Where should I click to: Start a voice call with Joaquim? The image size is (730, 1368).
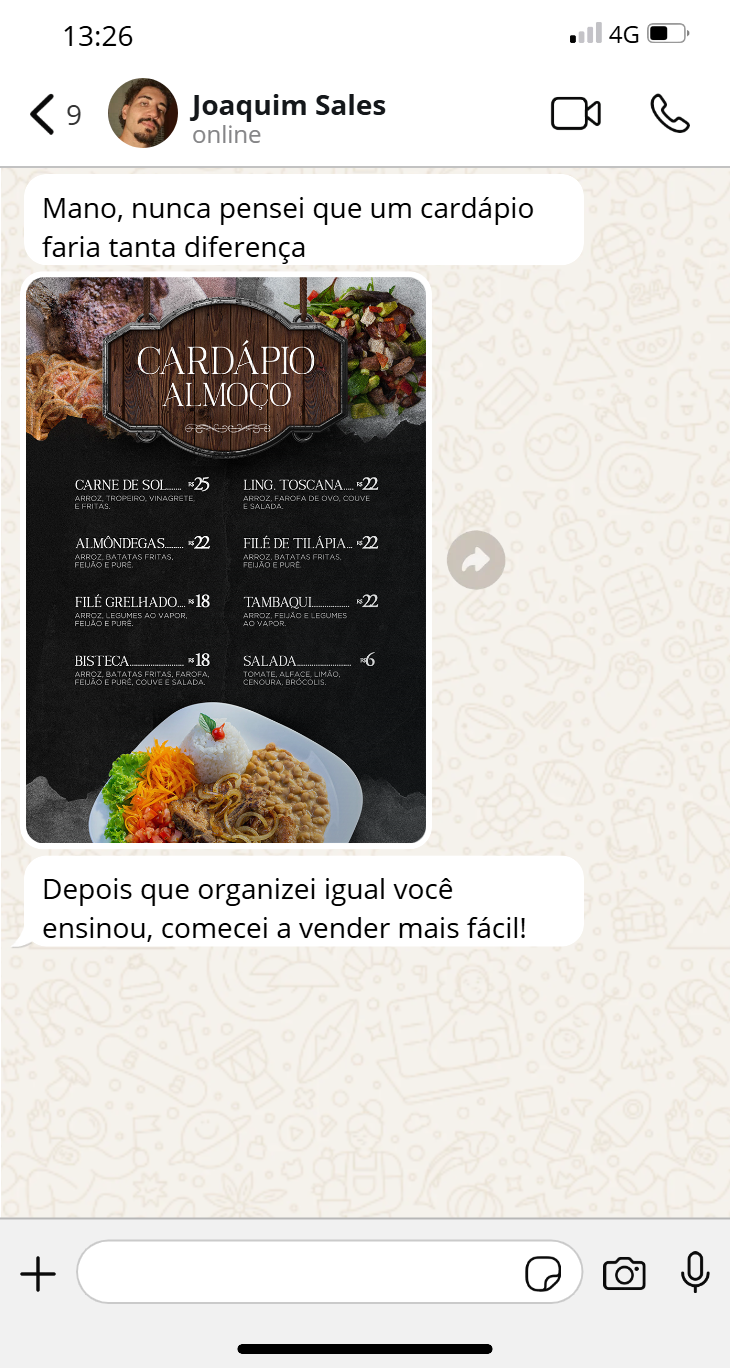(669, 115)
